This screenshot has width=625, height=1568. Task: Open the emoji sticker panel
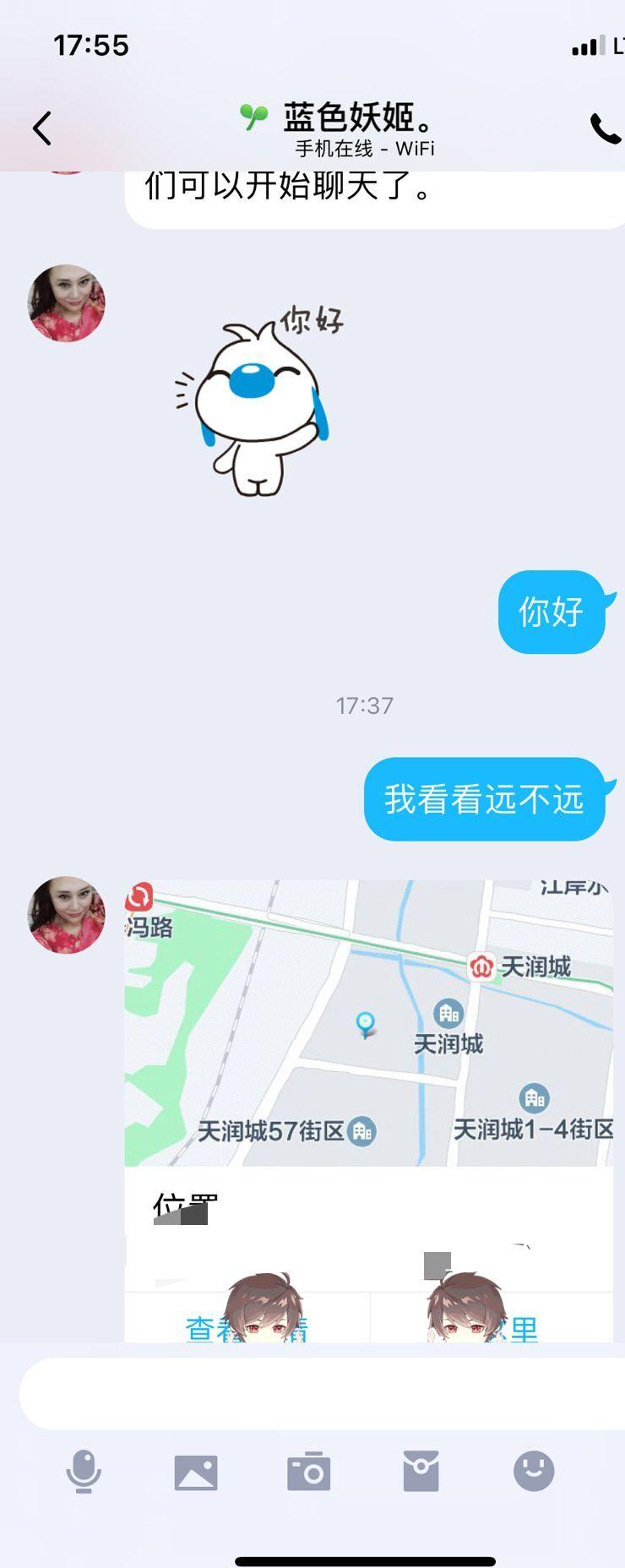tap(534, 1471)
